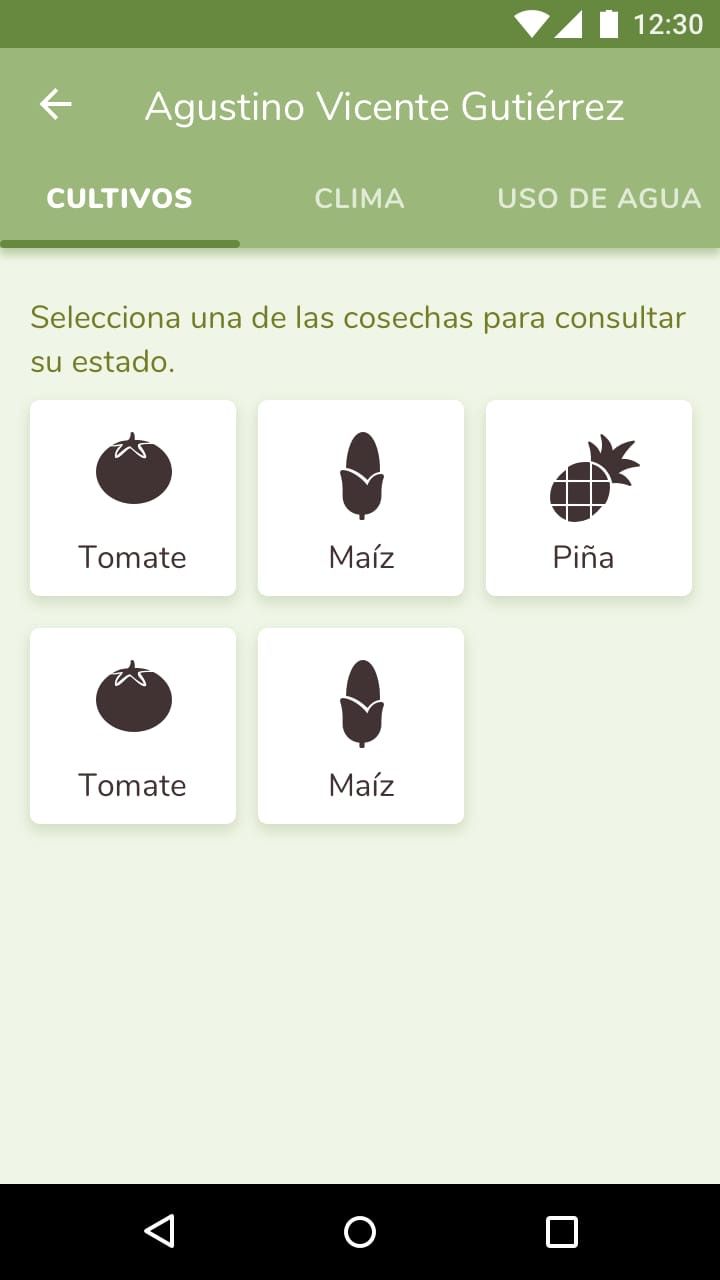The height and width of the screenshot is (1280, 720).
Task: Tap the system home button
Action: click(360, 1231)
